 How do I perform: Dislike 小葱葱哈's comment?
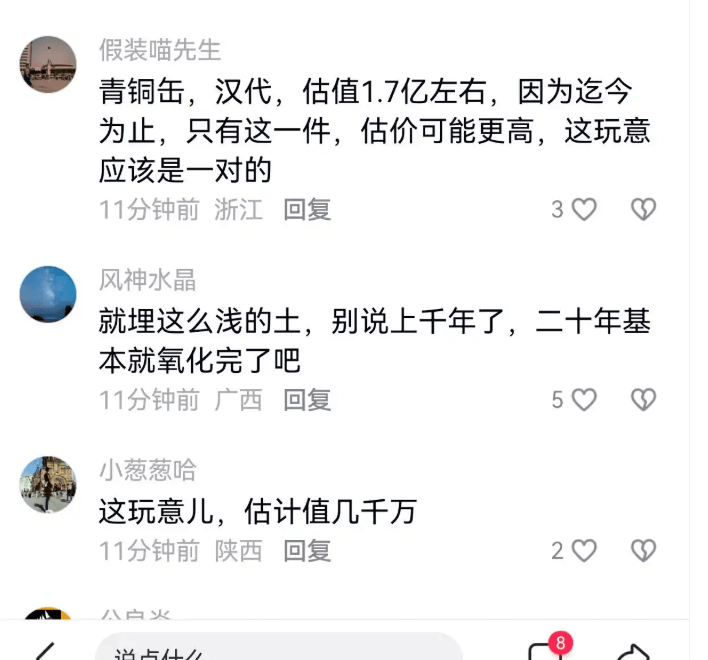tap(643, 550)
